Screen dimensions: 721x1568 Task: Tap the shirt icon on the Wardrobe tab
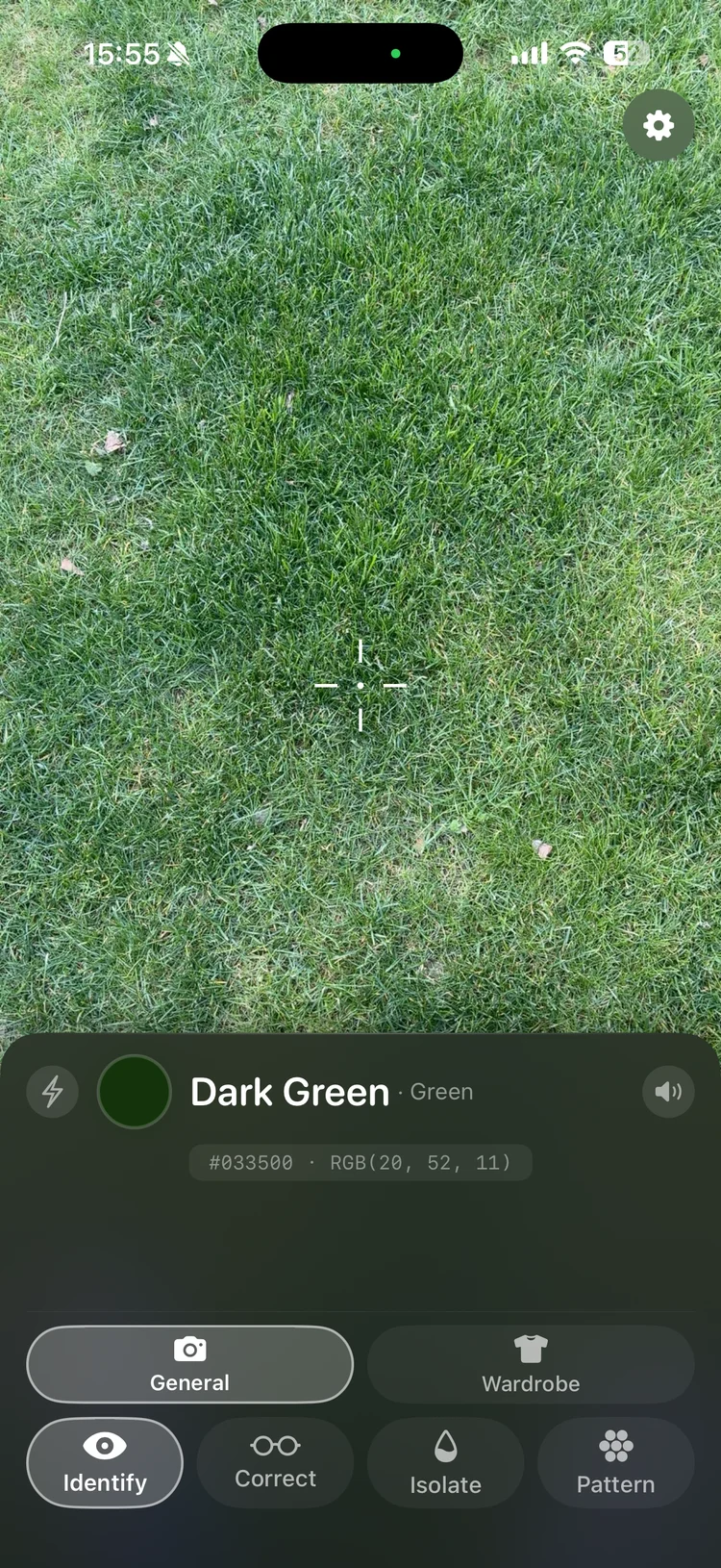point(530,1349)
